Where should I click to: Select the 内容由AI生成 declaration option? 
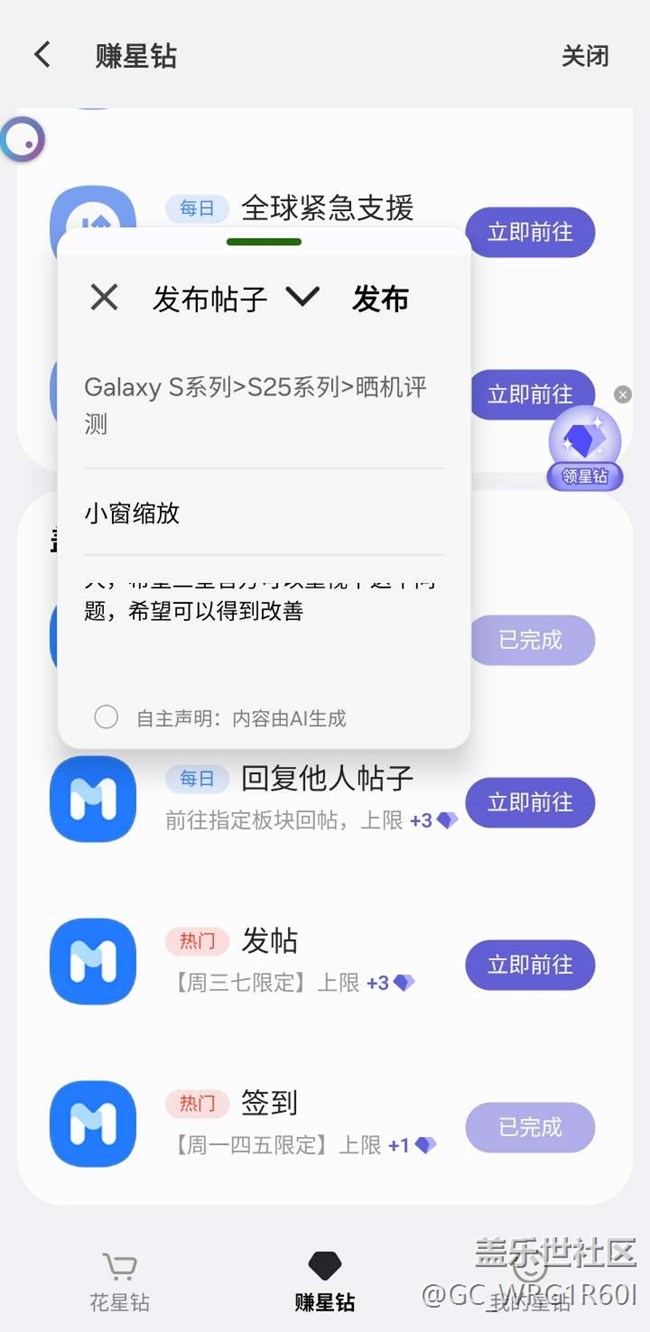(x=106, y=717)
